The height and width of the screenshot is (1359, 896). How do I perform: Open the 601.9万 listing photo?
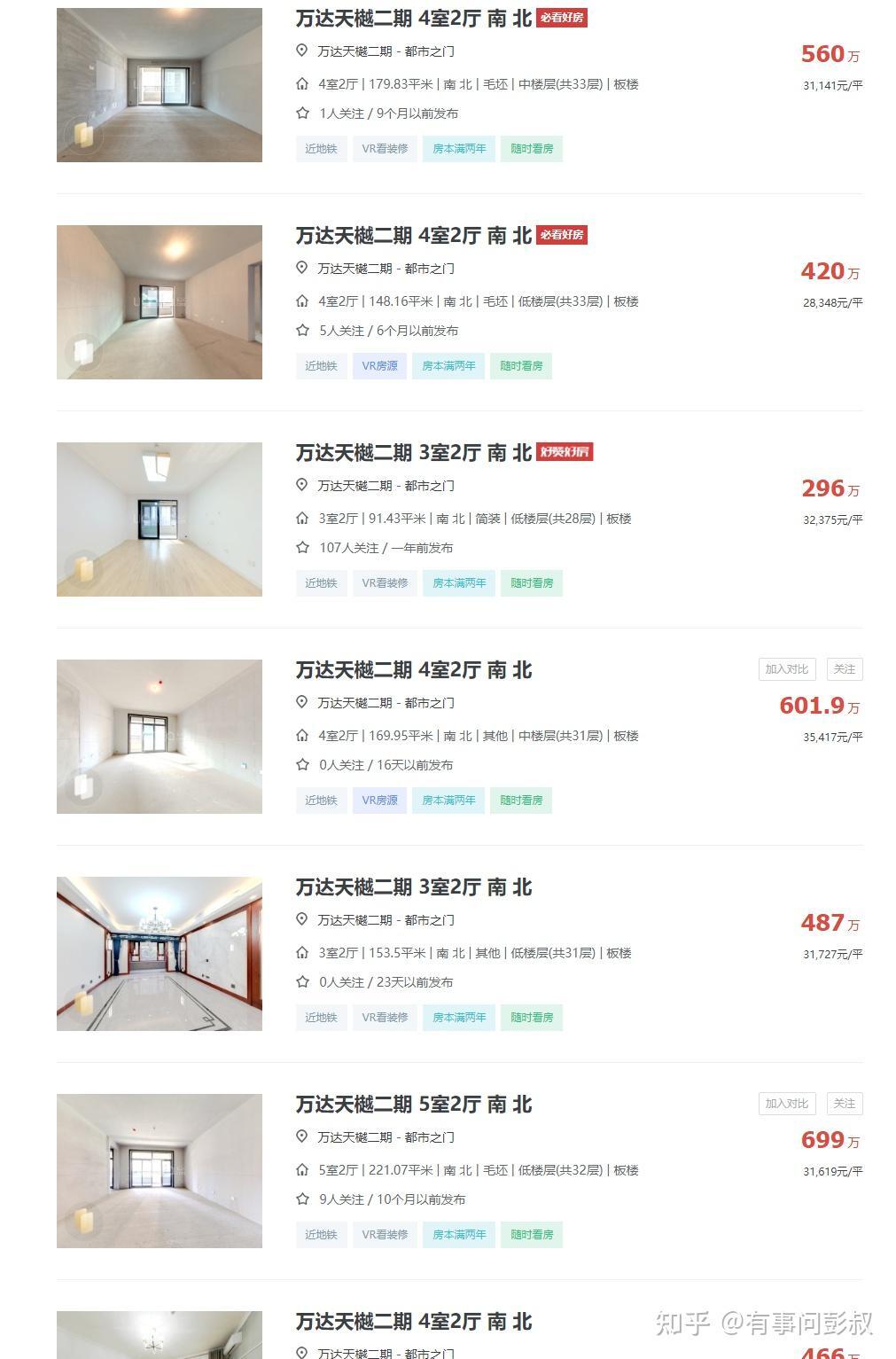tap(160, 737)
